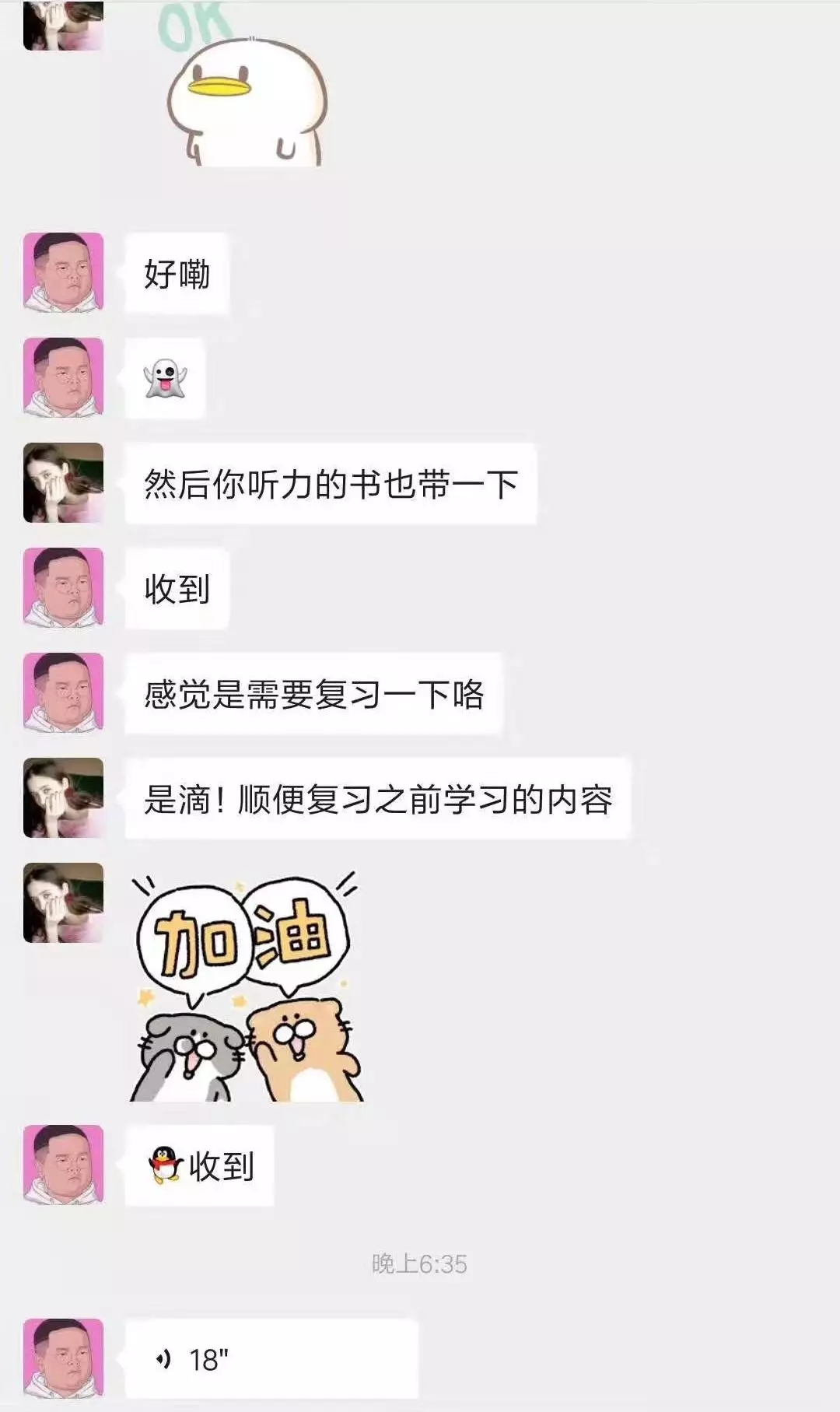840x1412 pixels.
Task: Tap the avatar beside 感觉是需要复习一下咯
Action: 63,692
